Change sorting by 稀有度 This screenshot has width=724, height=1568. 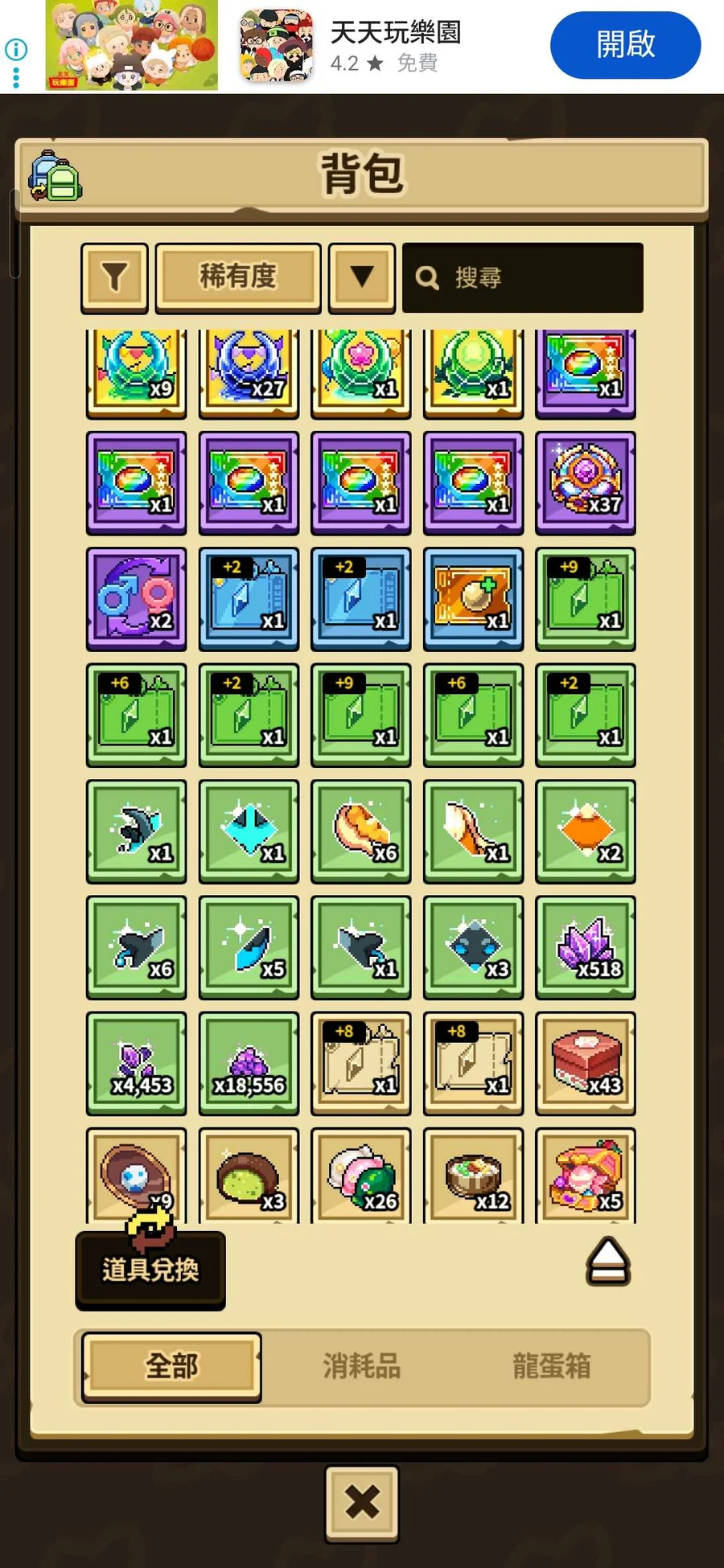click(238, 277)
